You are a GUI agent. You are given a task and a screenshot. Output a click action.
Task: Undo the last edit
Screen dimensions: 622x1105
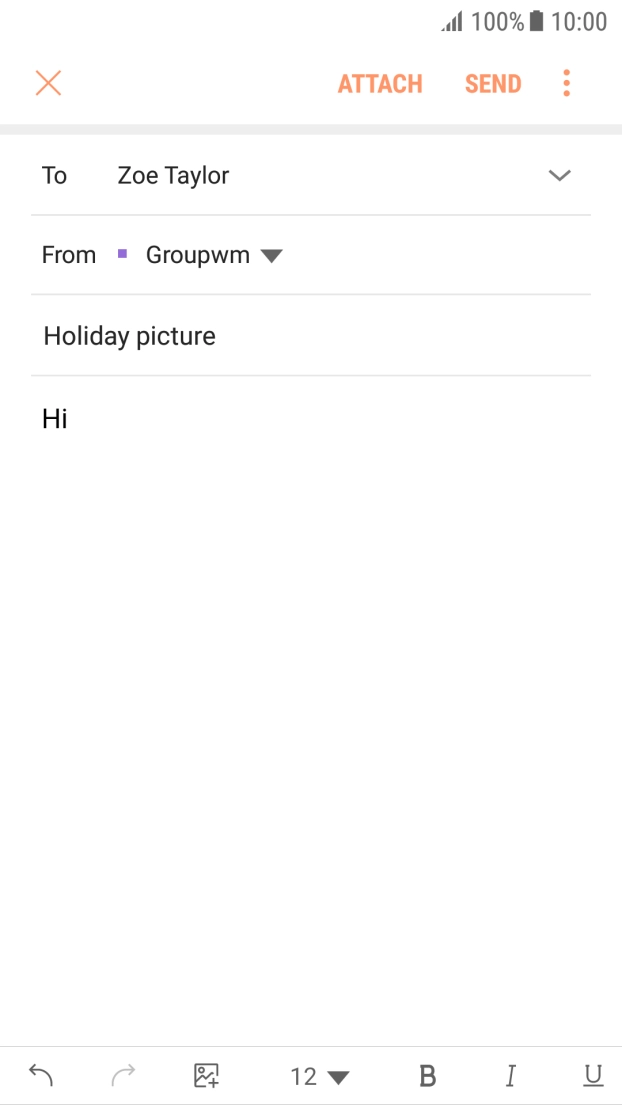click(x=41, y=1075)
